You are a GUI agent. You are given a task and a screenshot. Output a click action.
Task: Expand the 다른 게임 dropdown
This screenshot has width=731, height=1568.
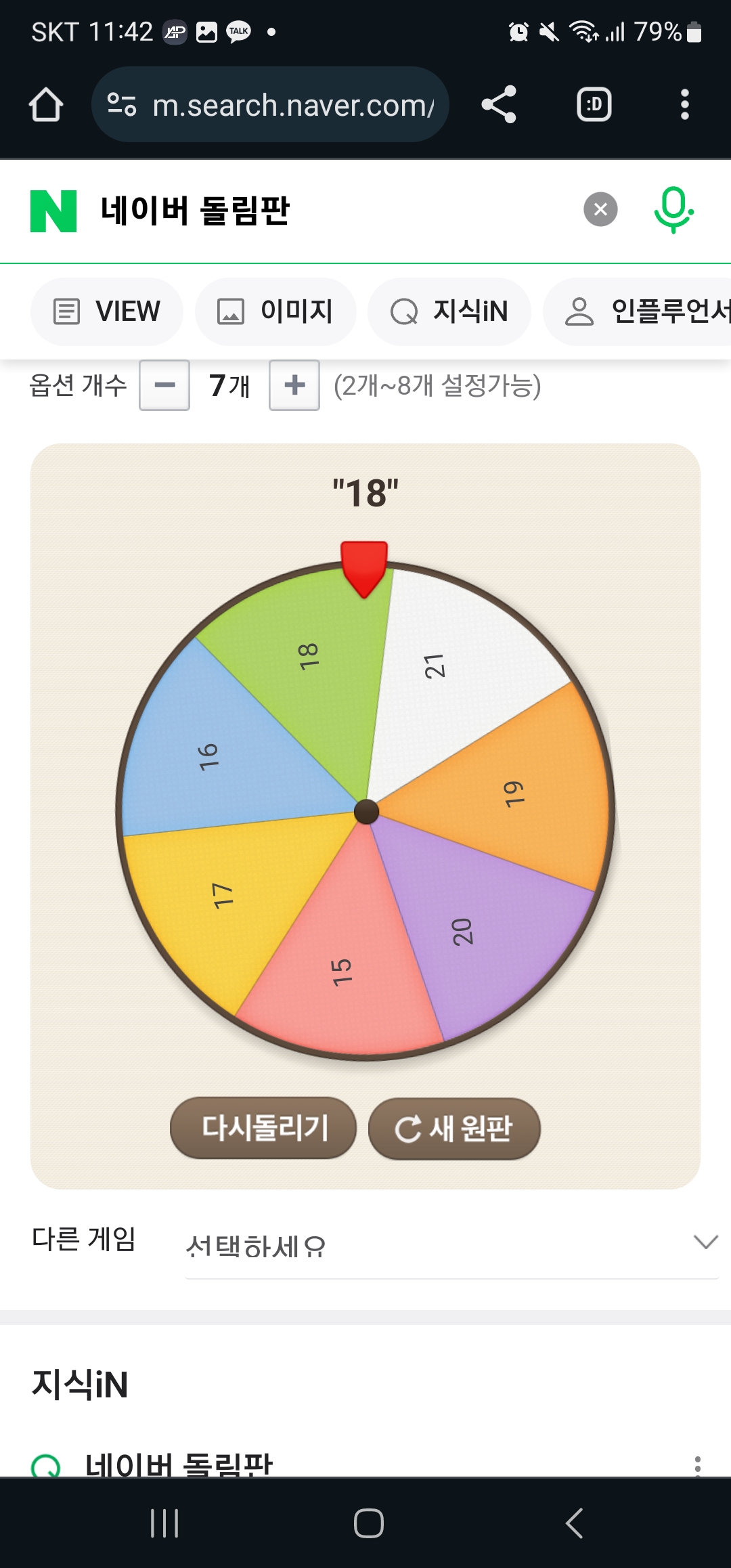[451, 1244]
